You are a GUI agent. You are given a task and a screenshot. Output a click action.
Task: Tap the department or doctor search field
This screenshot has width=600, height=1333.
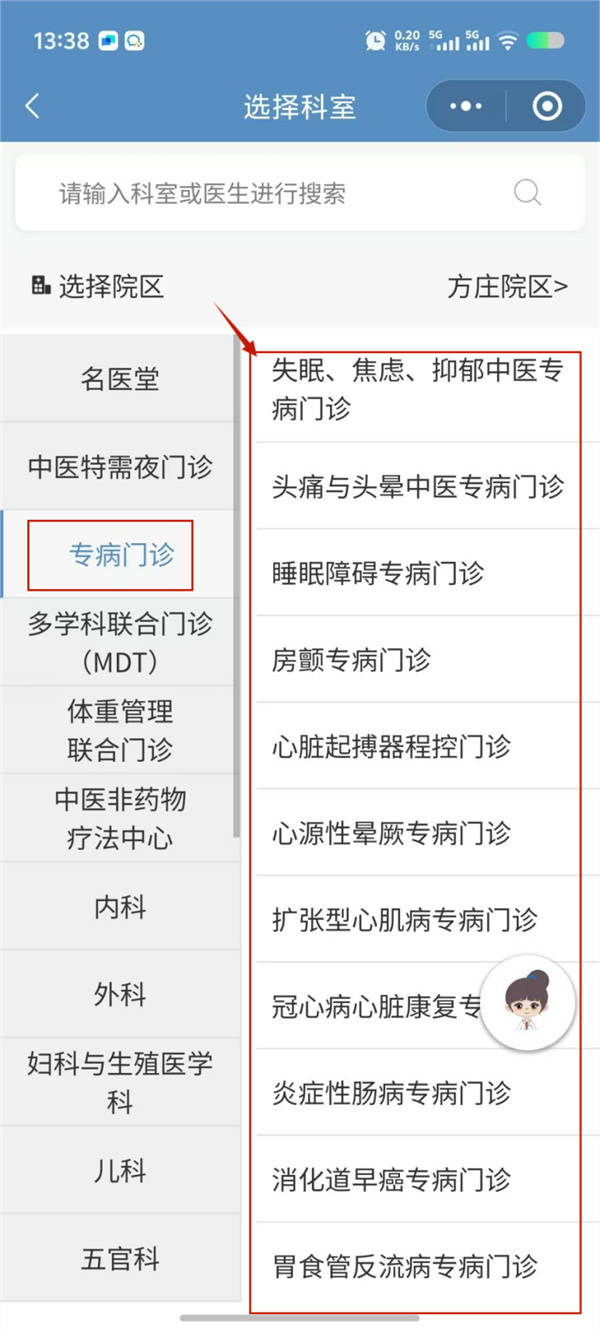(x=280, y=193)
